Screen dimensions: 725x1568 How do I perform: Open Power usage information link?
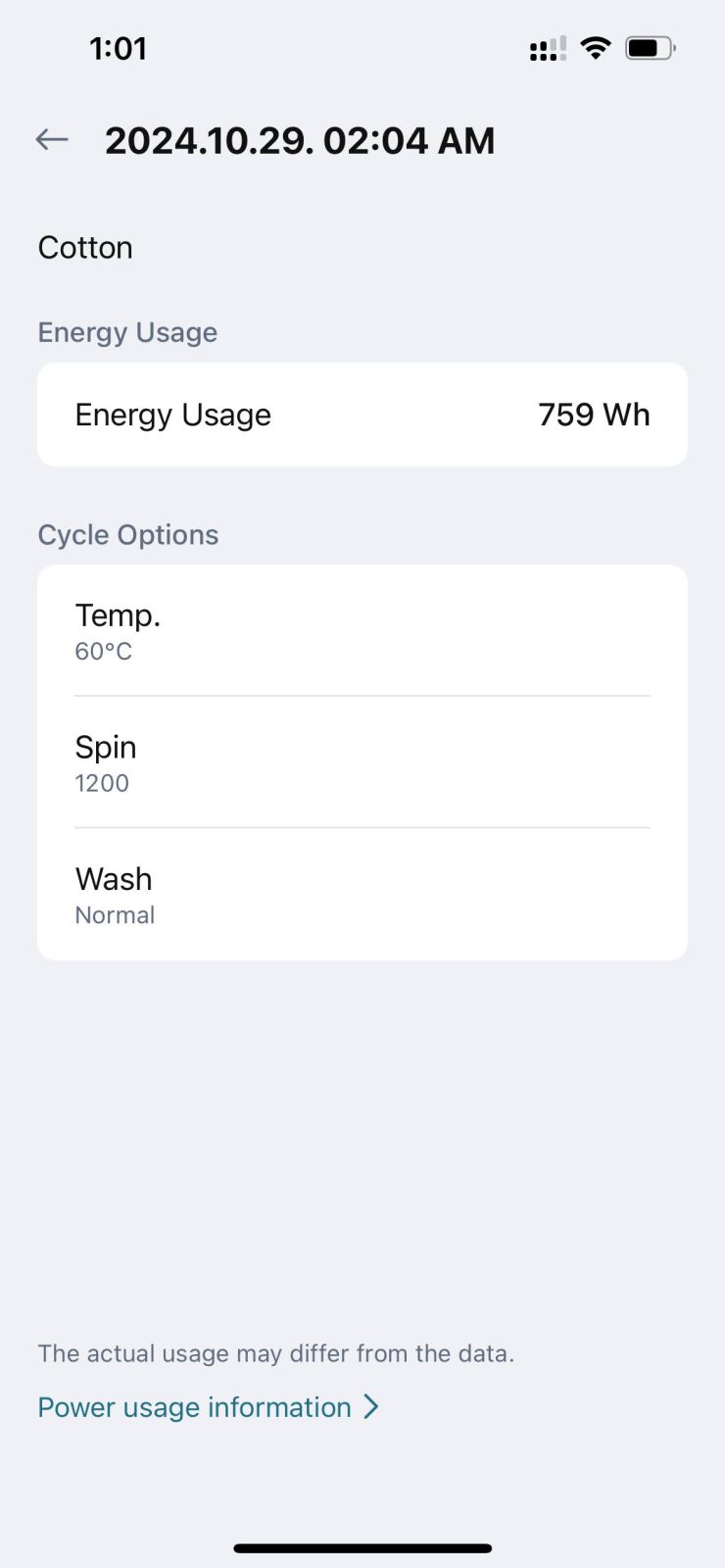point(208,1407)
